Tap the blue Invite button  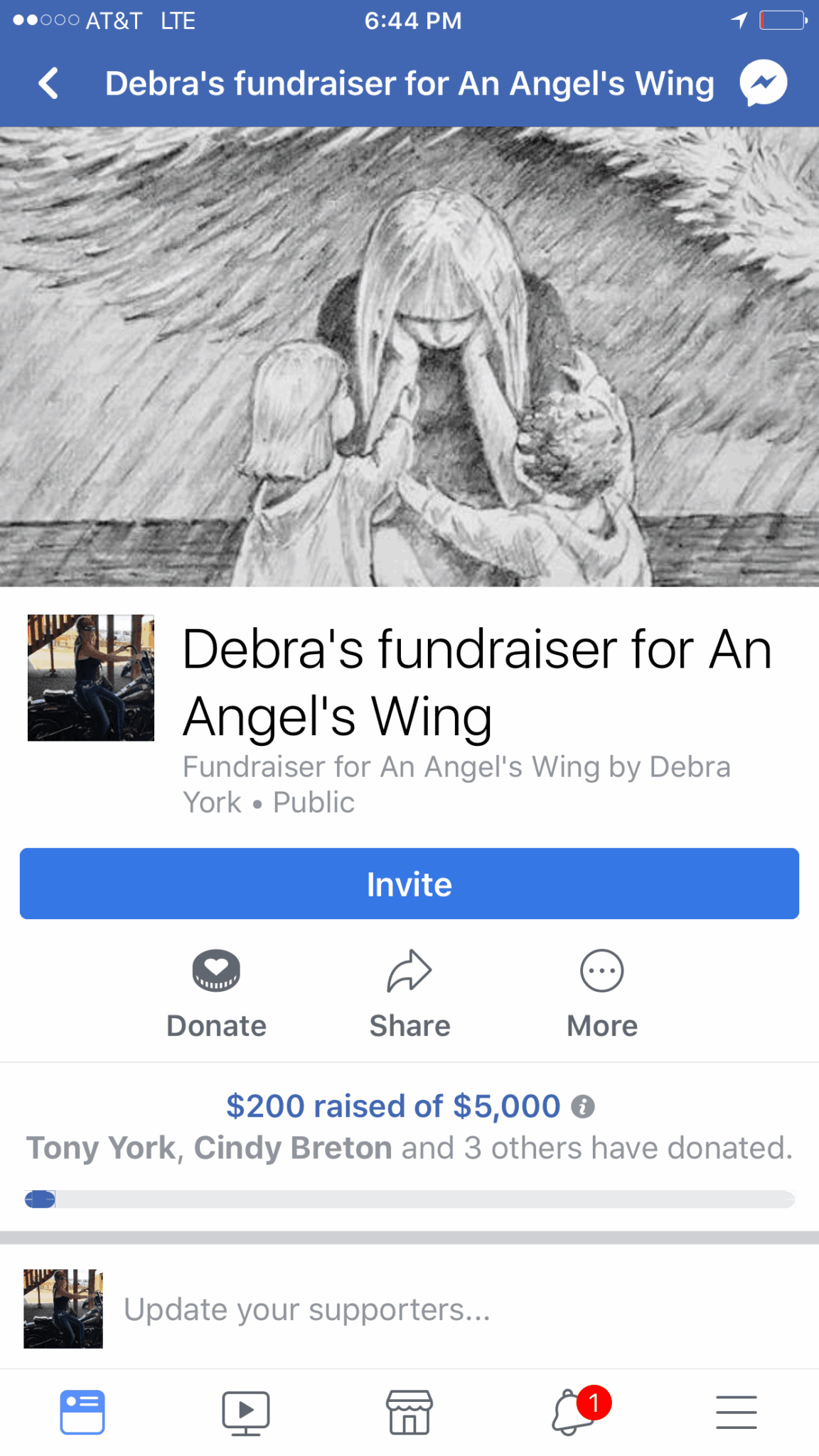[x=409, y=884]
